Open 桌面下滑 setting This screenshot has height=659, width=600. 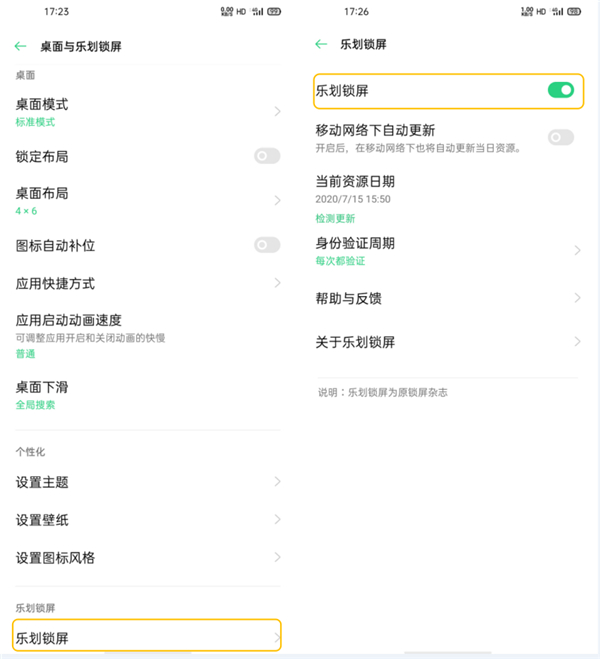[147, 394]
